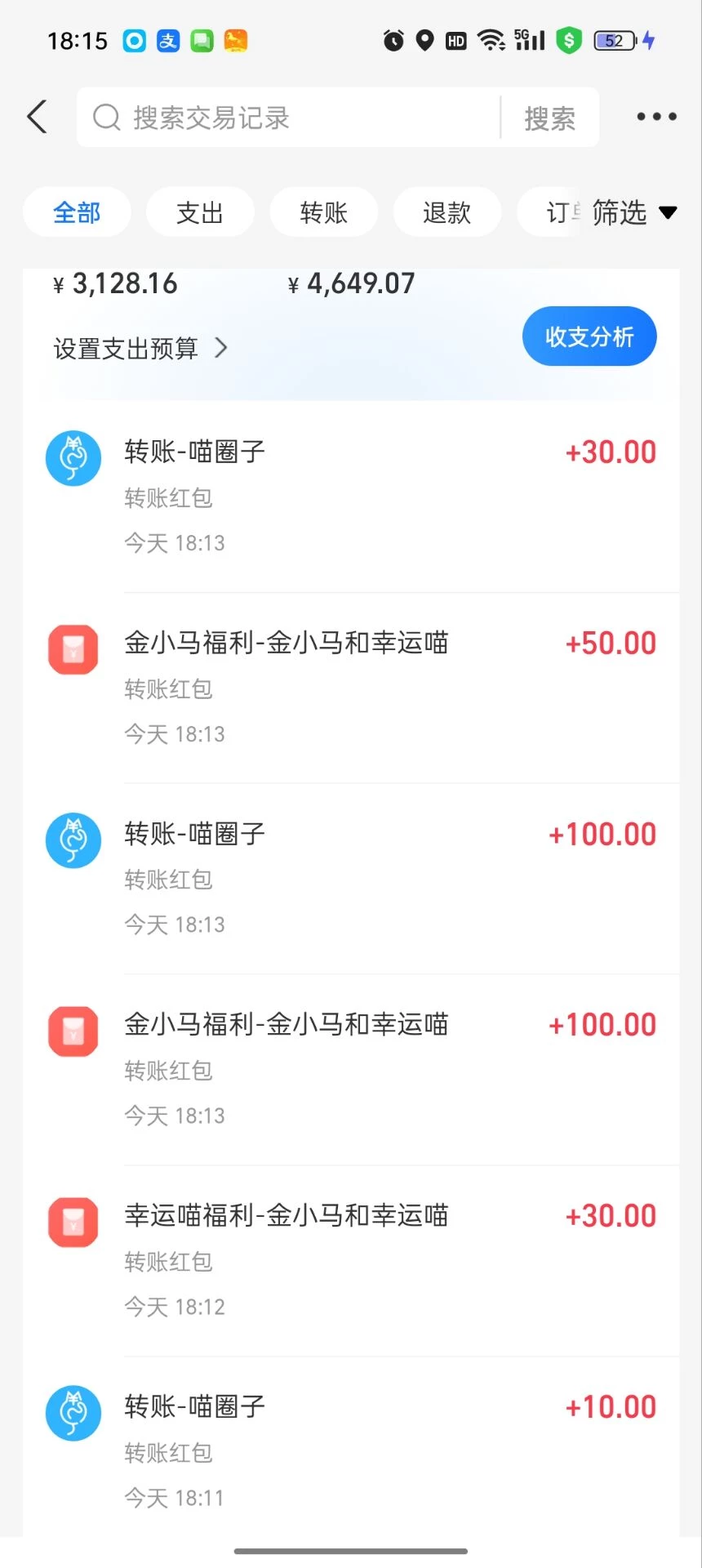This screenshot has height=1568, width=702.
Task: Open 设置支出预算
Action: [x=140, y=349]
